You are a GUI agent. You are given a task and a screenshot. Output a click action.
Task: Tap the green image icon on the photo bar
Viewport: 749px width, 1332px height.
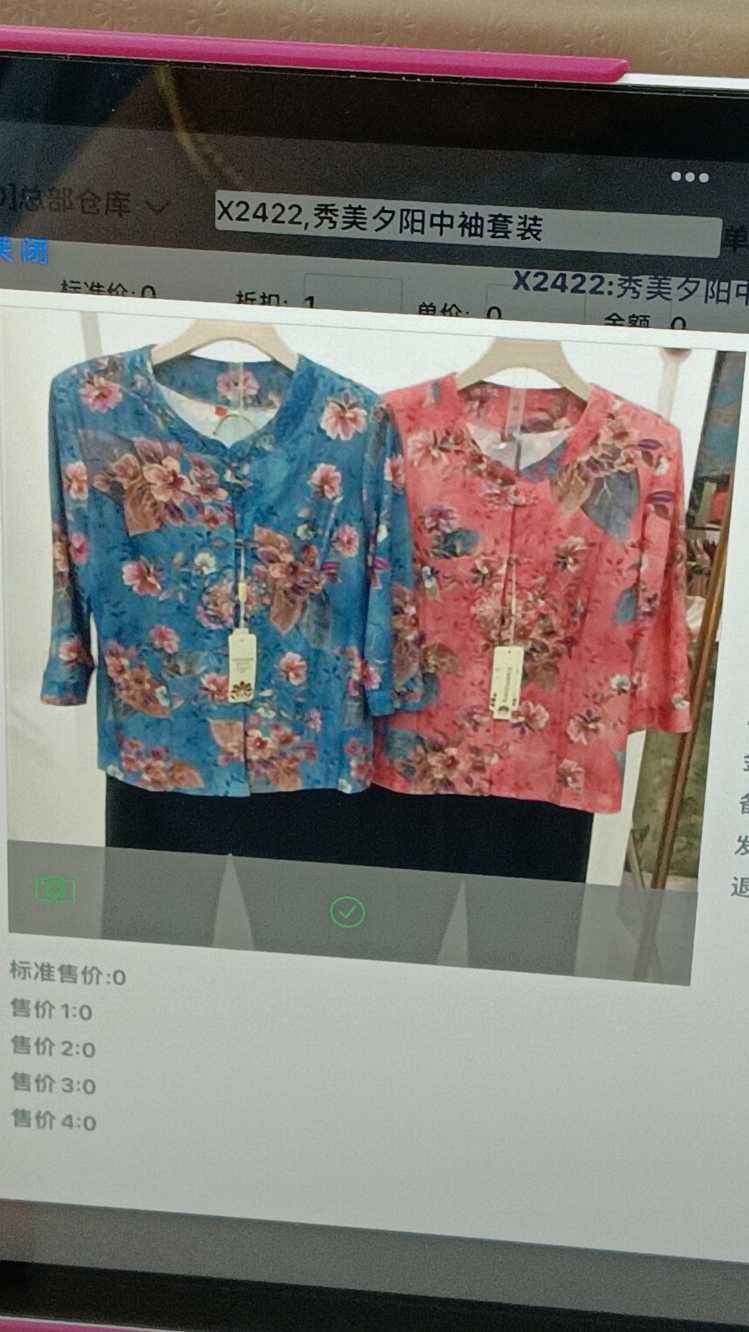click(55, 888)
